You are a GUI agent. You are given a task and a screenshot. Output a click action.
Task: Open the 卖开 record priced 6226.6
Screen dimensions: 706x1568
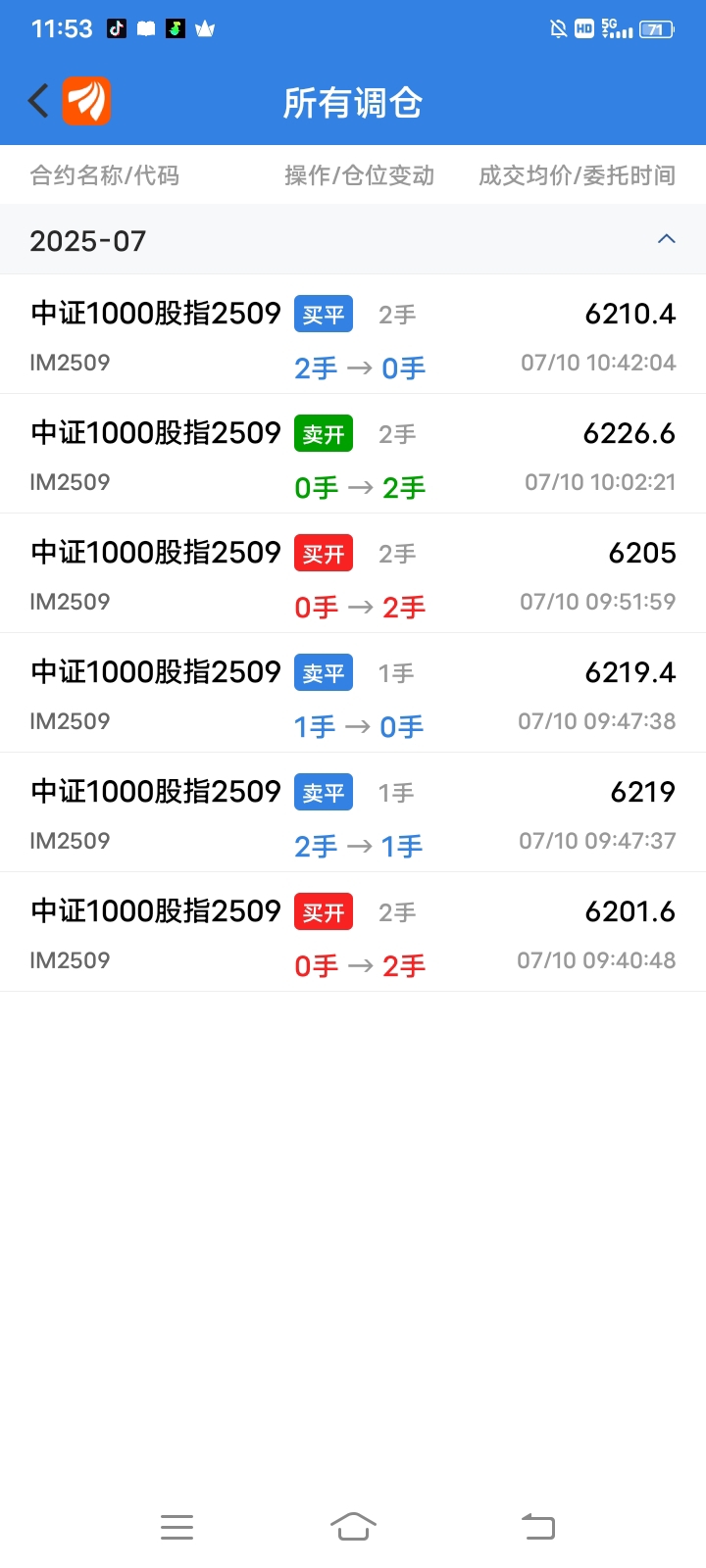coord(353,454)
